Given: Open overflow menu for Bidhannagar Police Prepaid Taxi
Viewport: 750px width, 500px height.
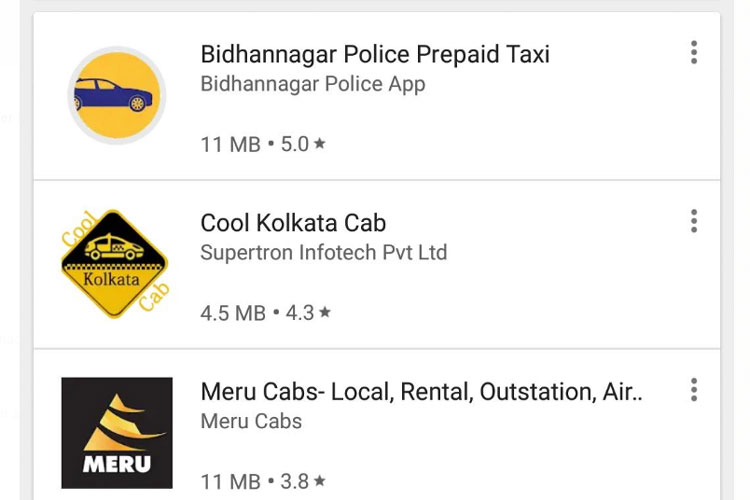Looking at the screenshot, I should pos(693,53).
